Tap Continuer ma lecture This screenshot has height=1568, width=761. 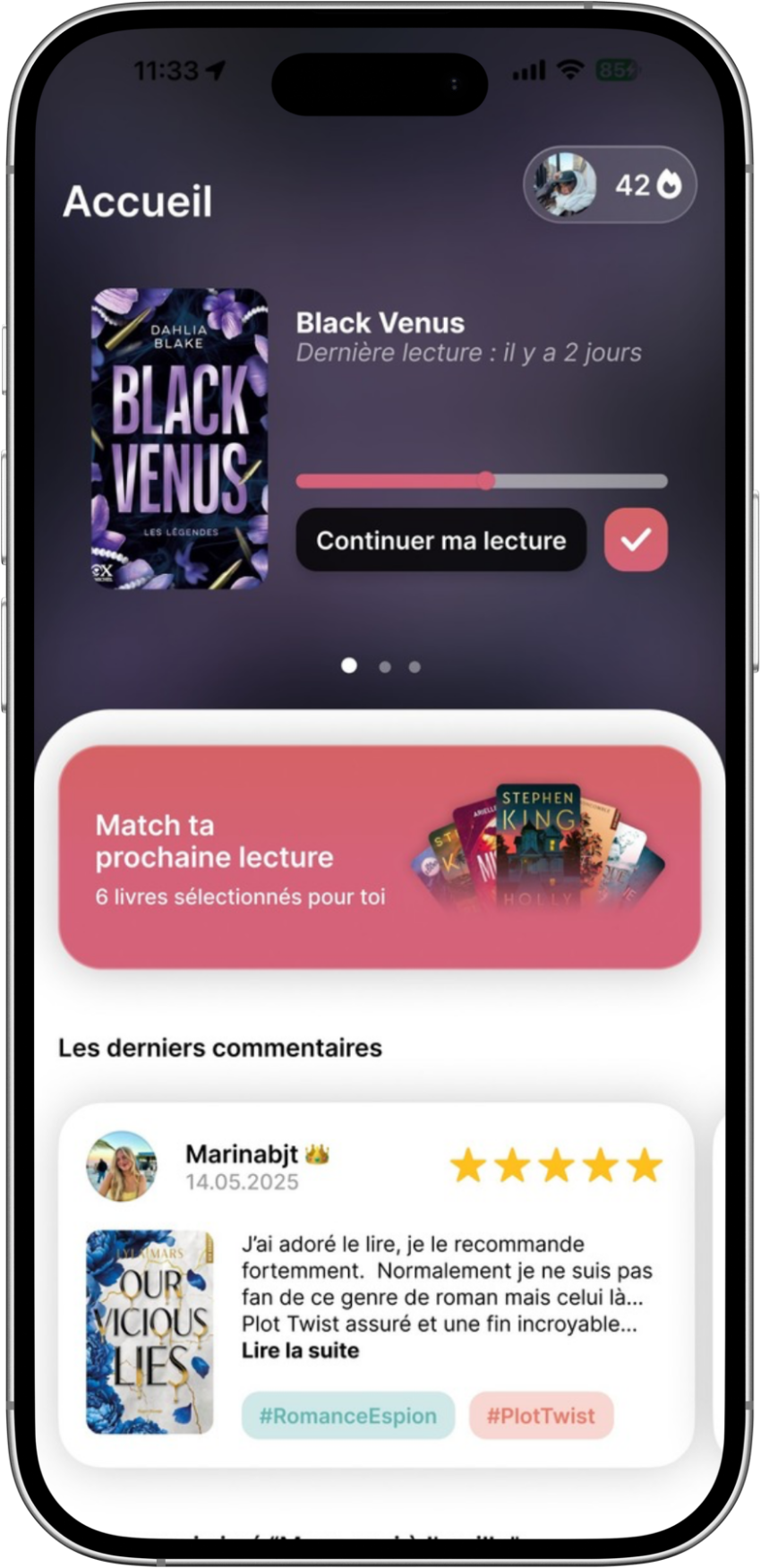pos(440,540)
